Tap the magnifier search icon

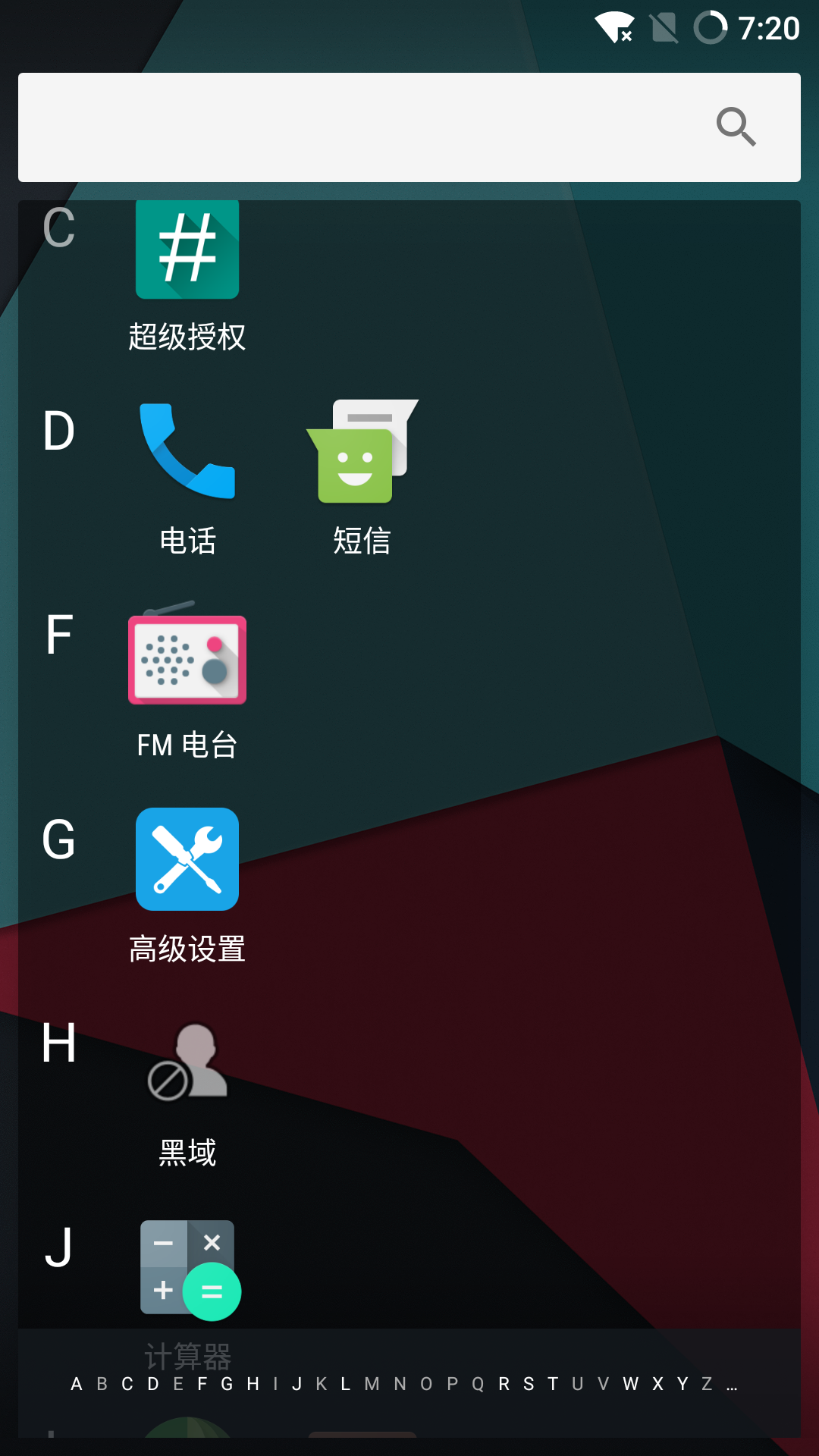(736, 127)
